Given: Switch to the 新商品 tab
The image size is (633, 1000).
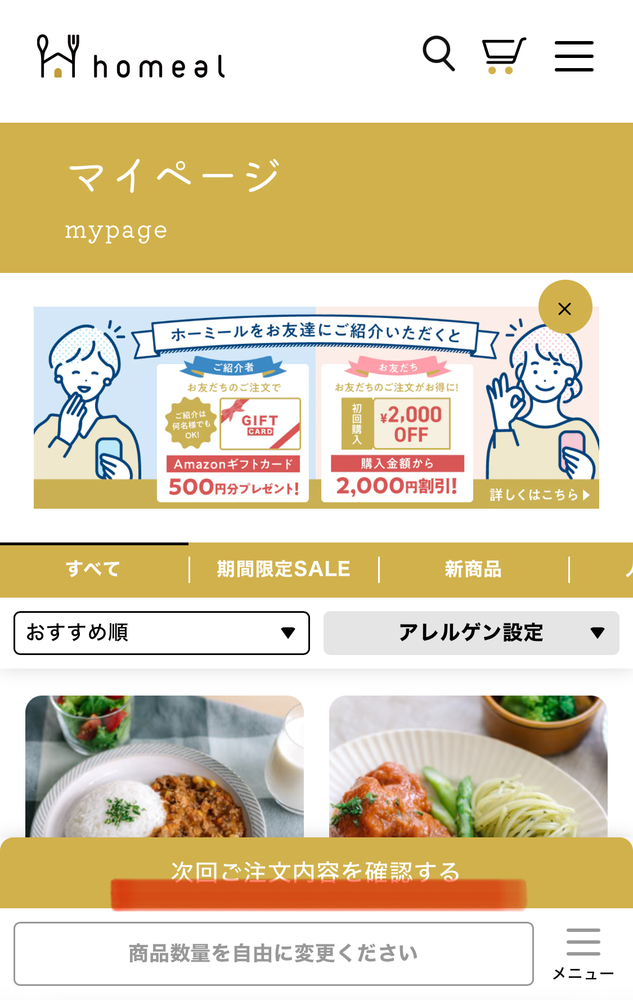Looking at the screenshot, I should point(473,570).
